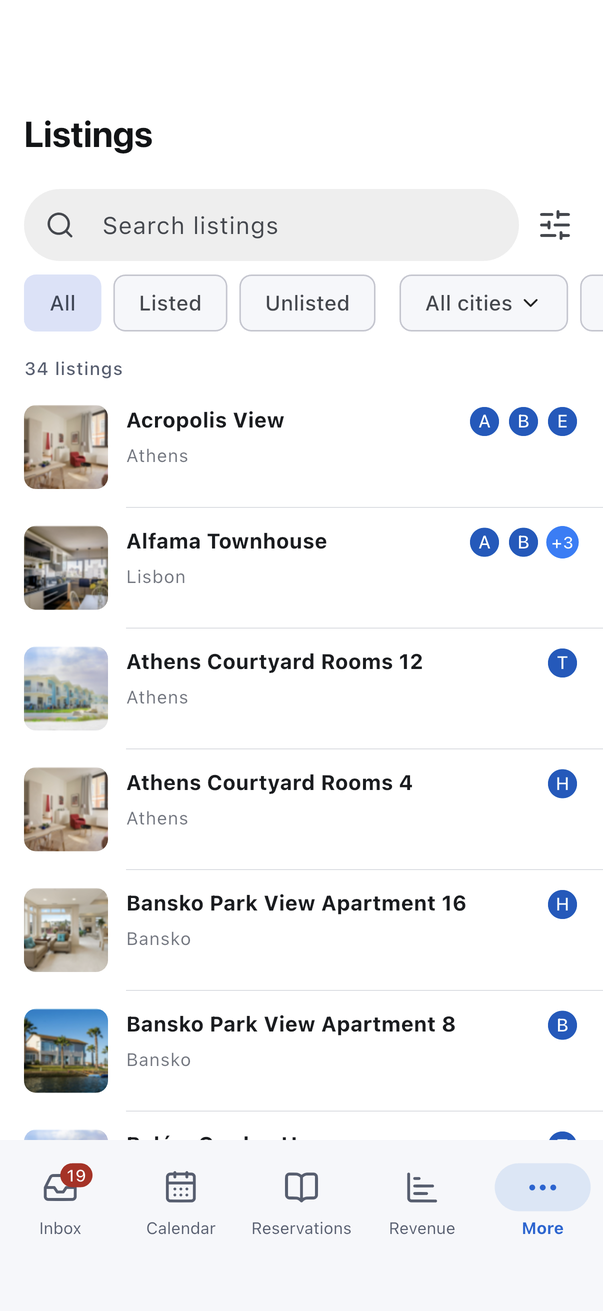Select the All filter chip
The height and width of the screenshot is (1311, 603).
63,303
